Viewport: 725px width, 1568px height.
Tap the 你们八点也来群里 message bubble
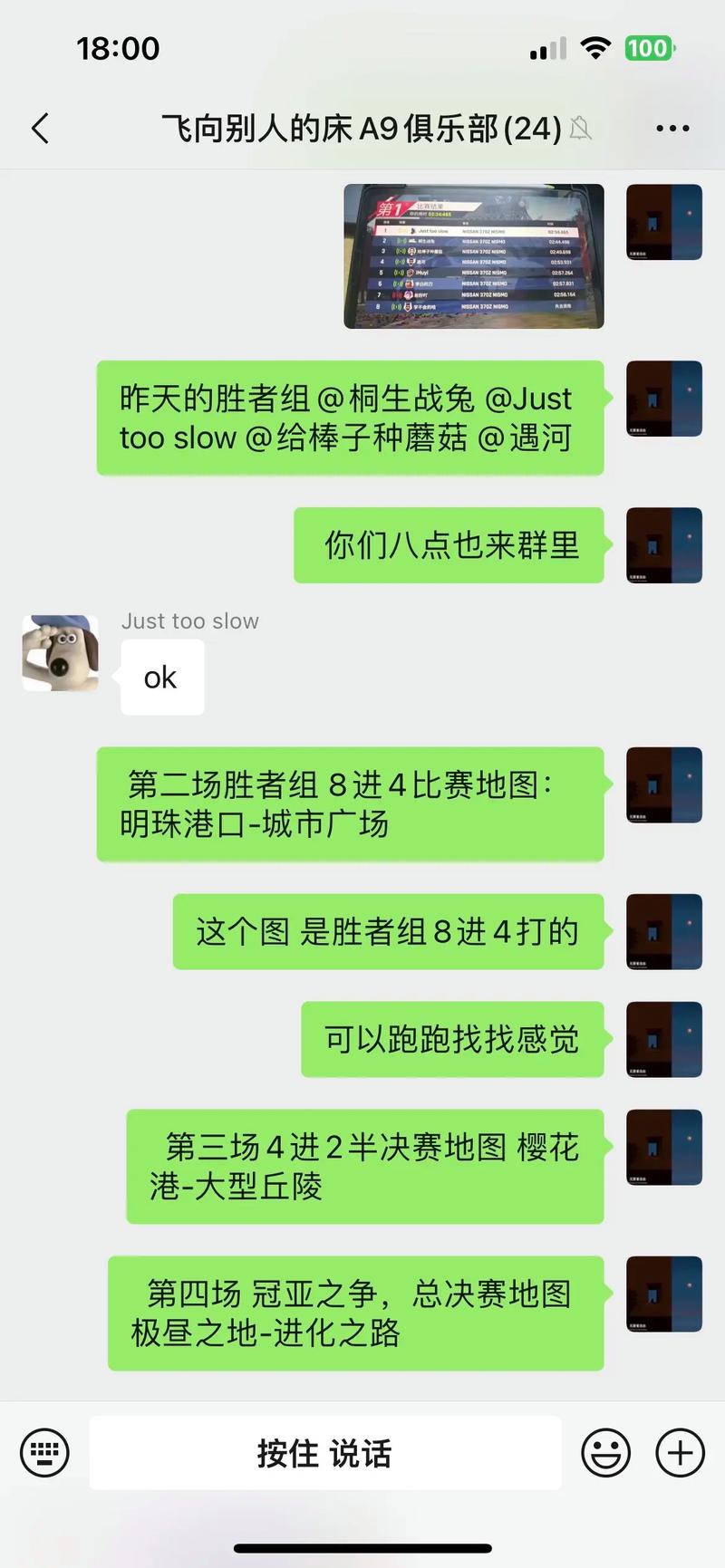click(x=451, y=545)
